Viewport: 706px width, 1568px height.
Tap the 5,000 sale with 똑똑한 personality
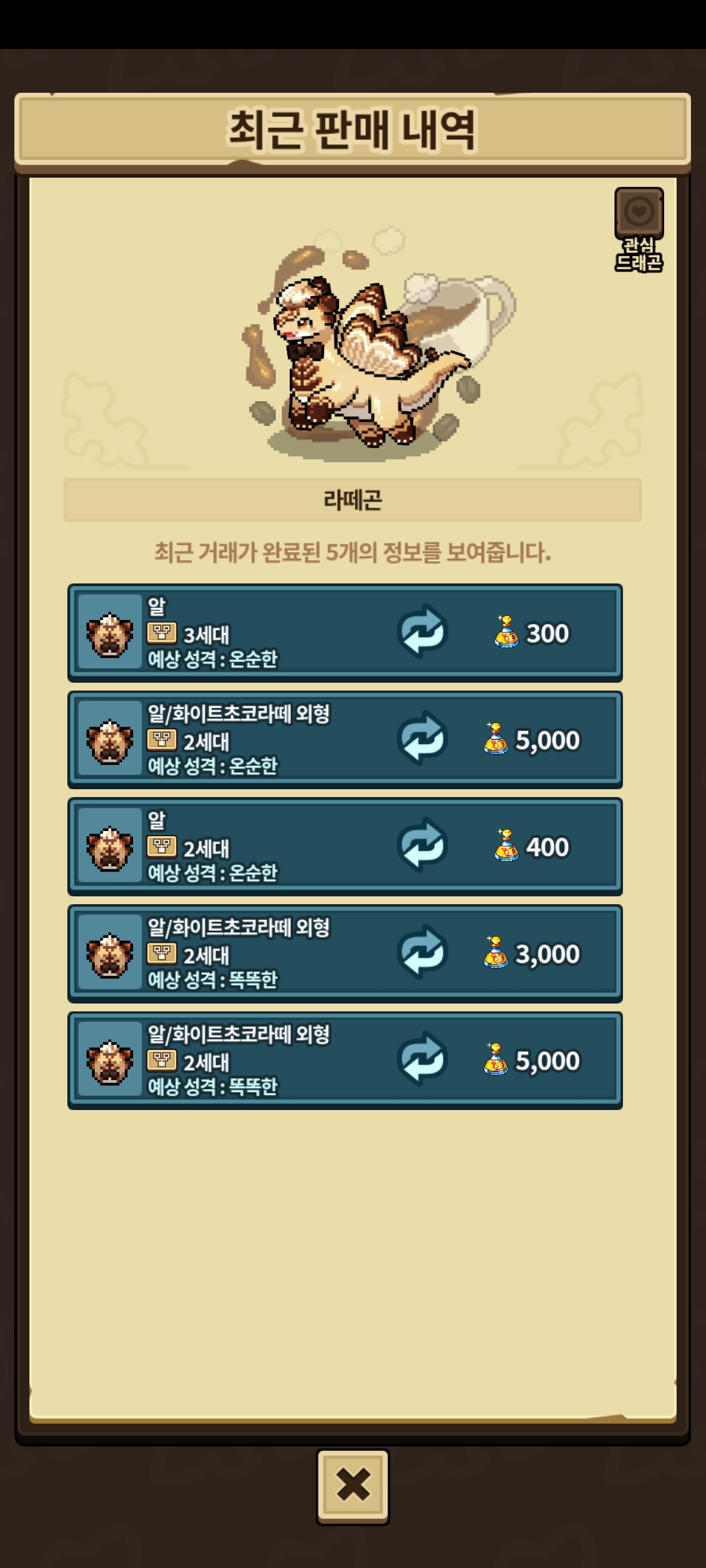(345, 1060)
